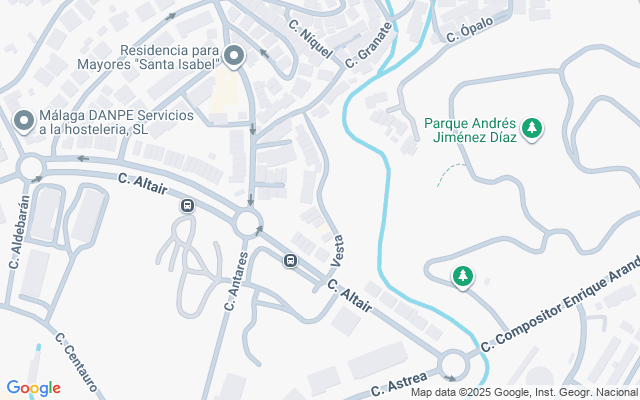Select the Málaga DANPE Servicios a la hosteleria marker
Image resolution: width=640 pixels, height=400 pixels.
24,121
